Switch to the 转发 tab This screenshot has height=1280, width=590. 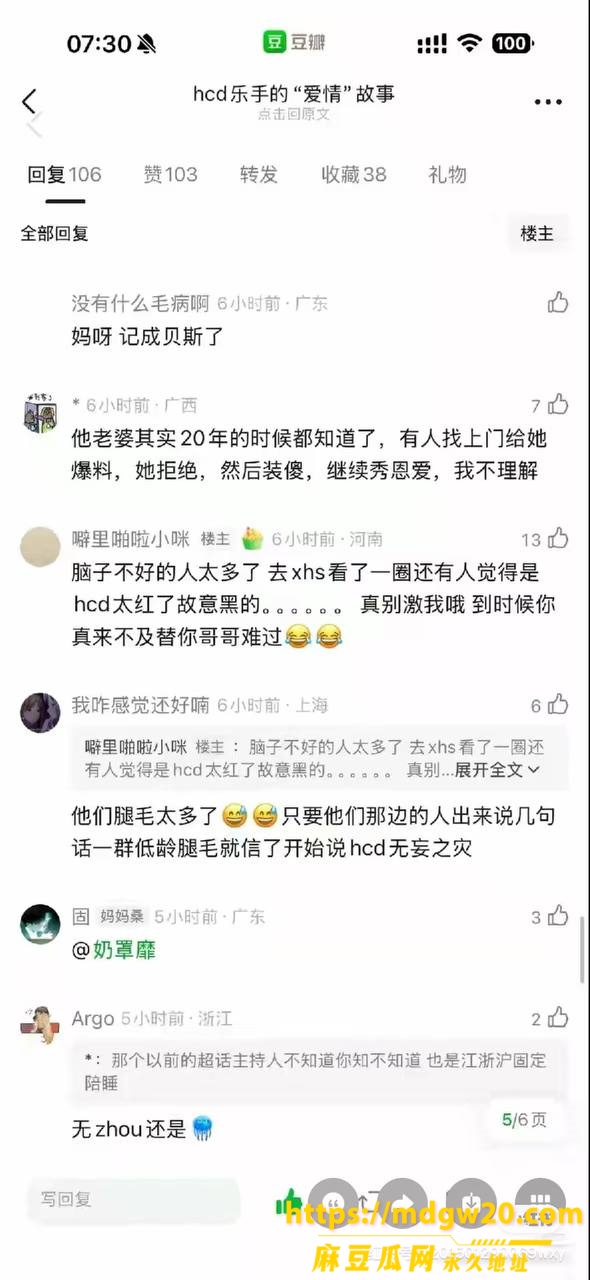pyautogui.click(x=258, y=175)
